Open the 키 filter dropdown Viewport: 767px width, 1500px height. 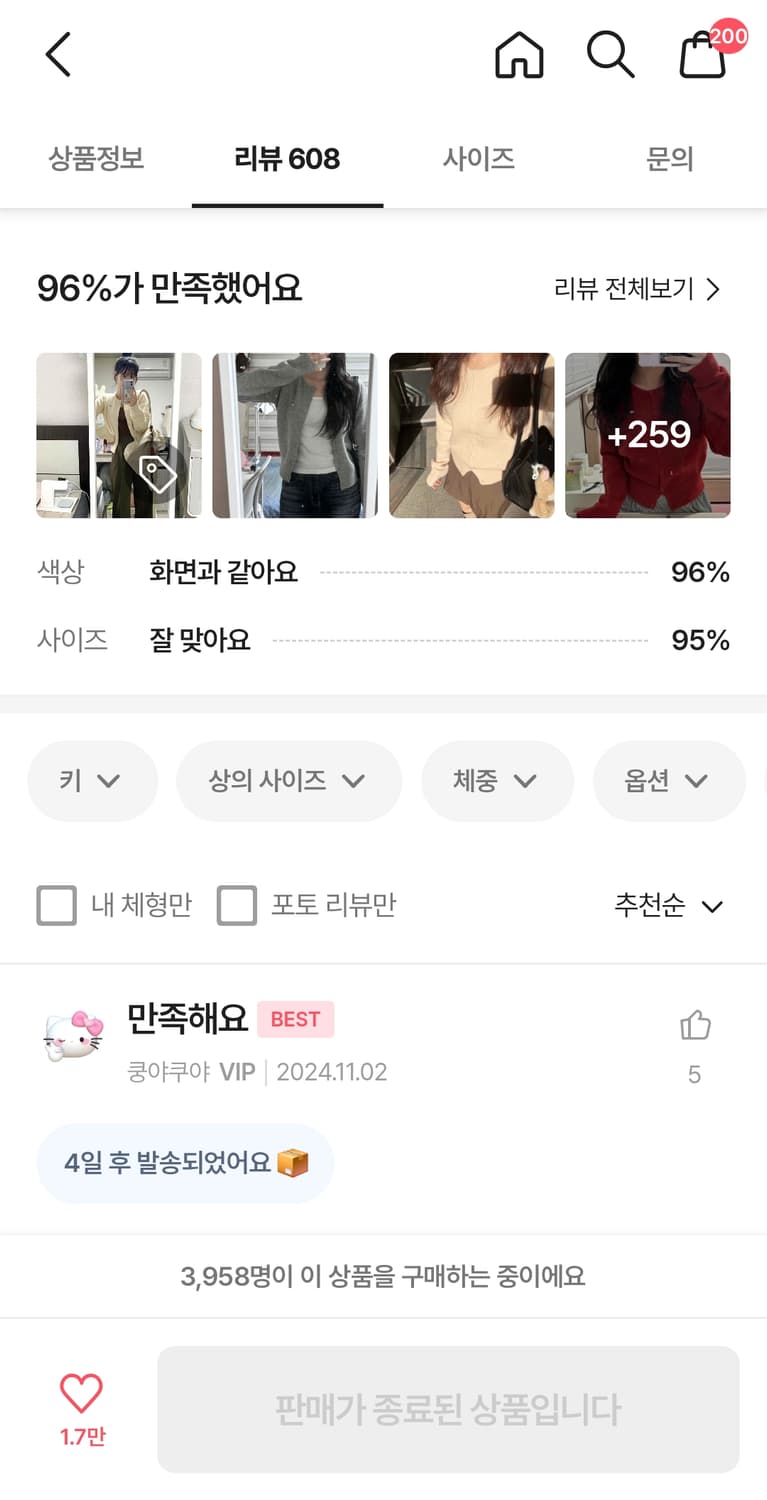click(x=92, y=781)
